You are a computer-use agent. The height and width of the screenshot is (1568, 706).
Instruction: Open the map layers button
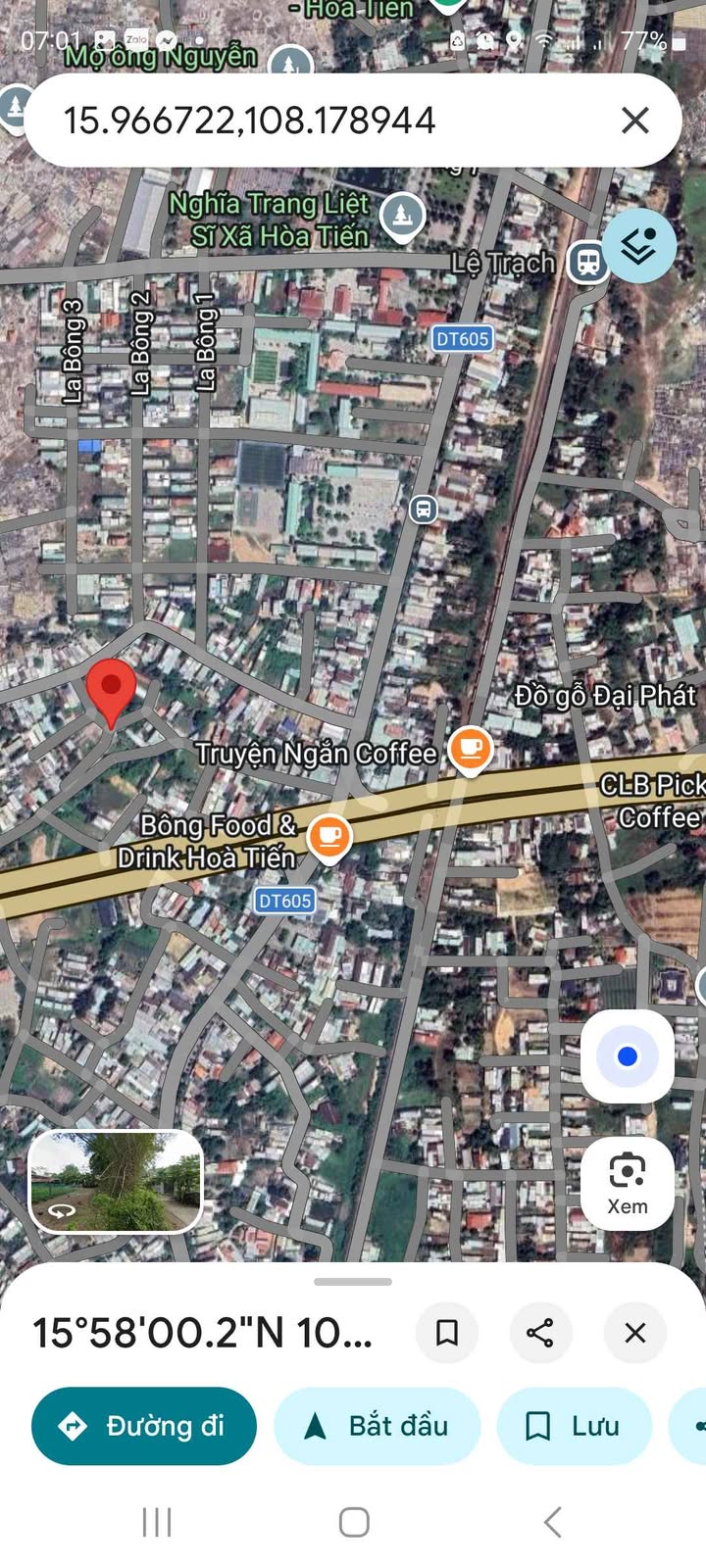[638, 246]
